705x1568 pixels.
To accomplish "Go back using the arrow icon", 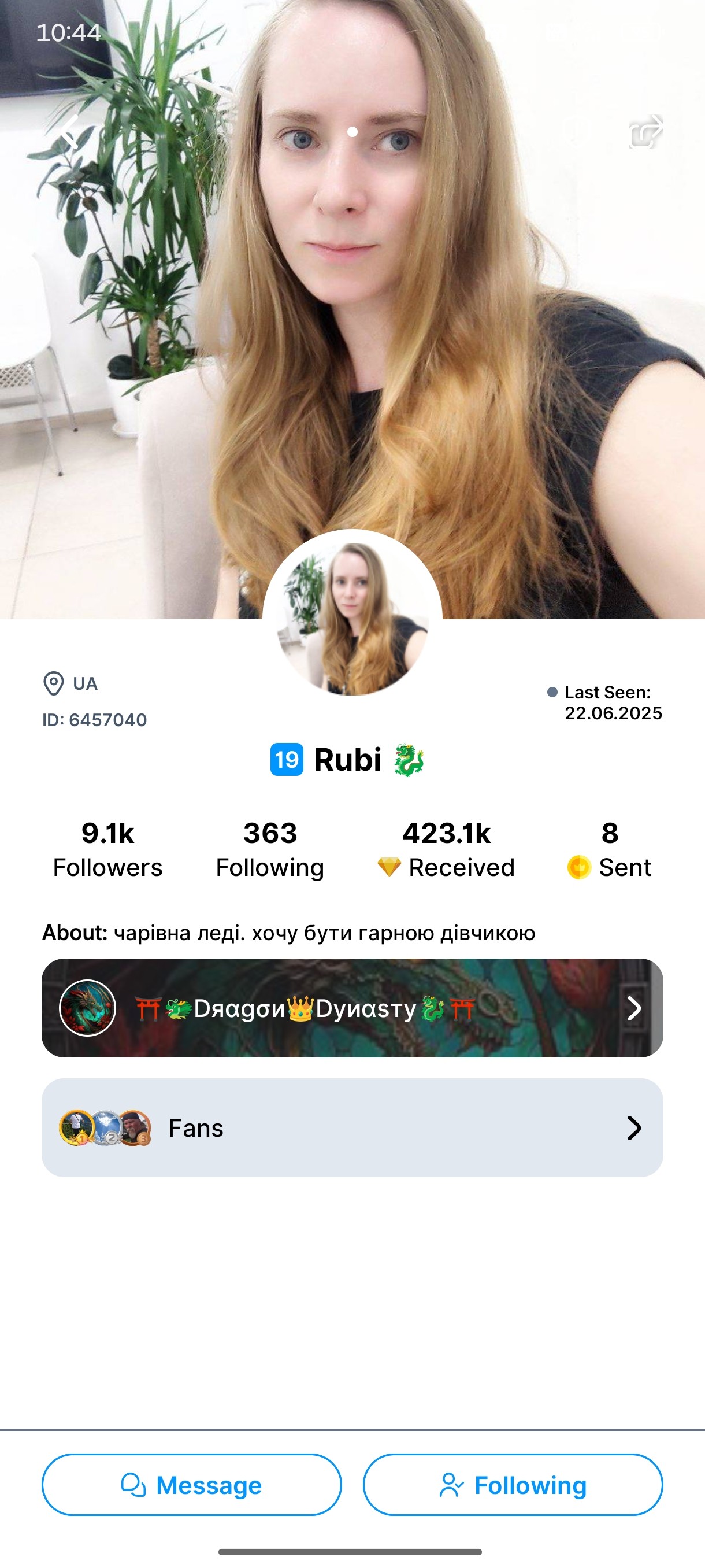I will click(69, 131).
